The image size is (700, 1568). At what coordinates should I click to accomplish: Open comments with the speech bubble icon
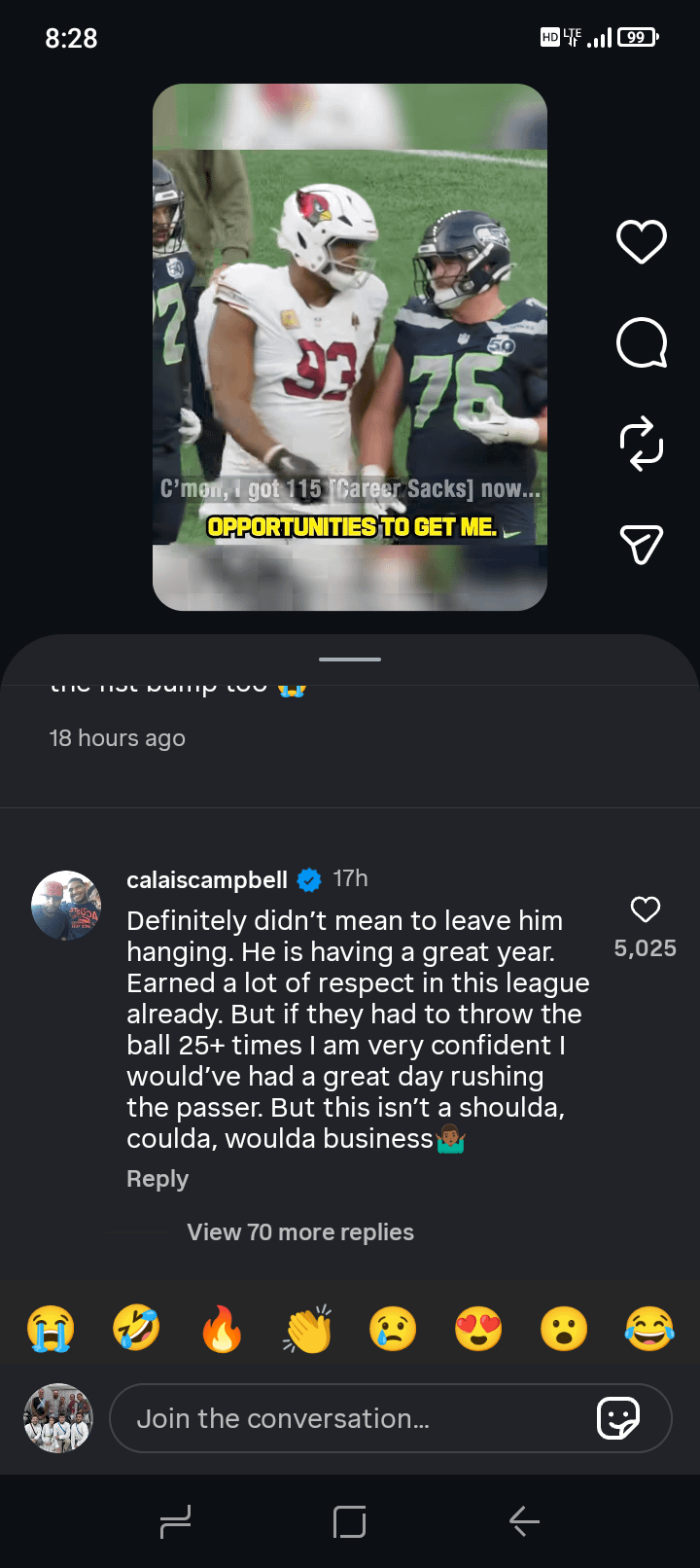642,342
